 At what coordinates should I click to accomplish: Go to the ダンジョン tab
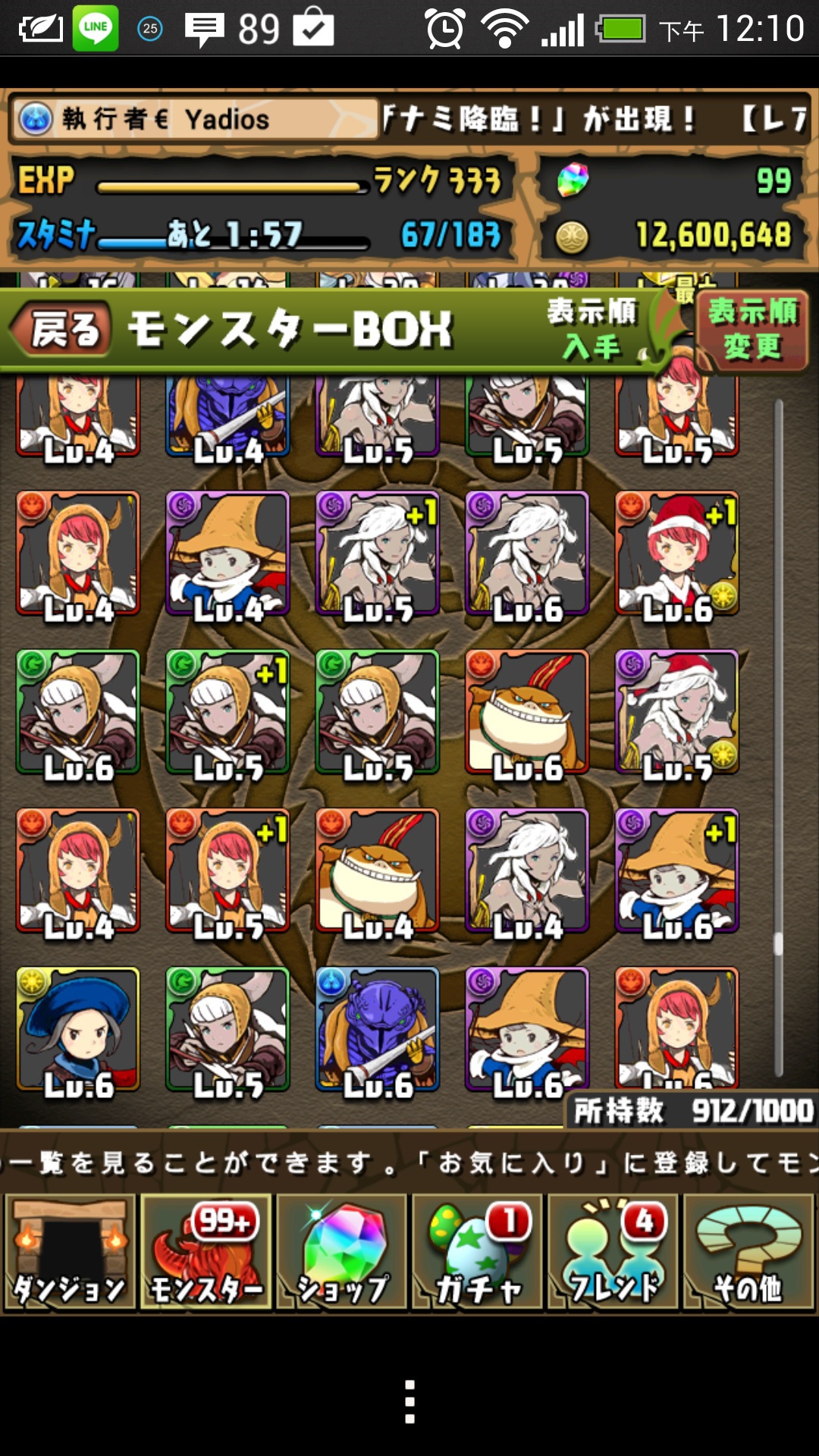point(70,1252)
